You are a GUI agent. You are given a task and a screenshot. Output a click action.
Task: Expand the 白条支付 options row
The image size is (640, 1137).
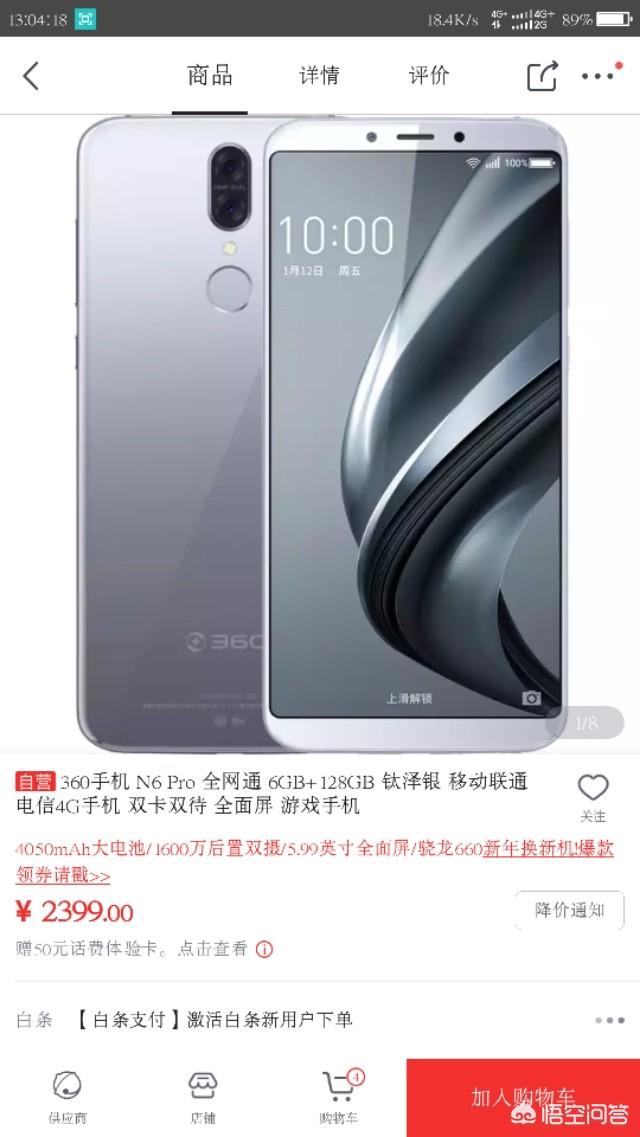point(609,1020)
